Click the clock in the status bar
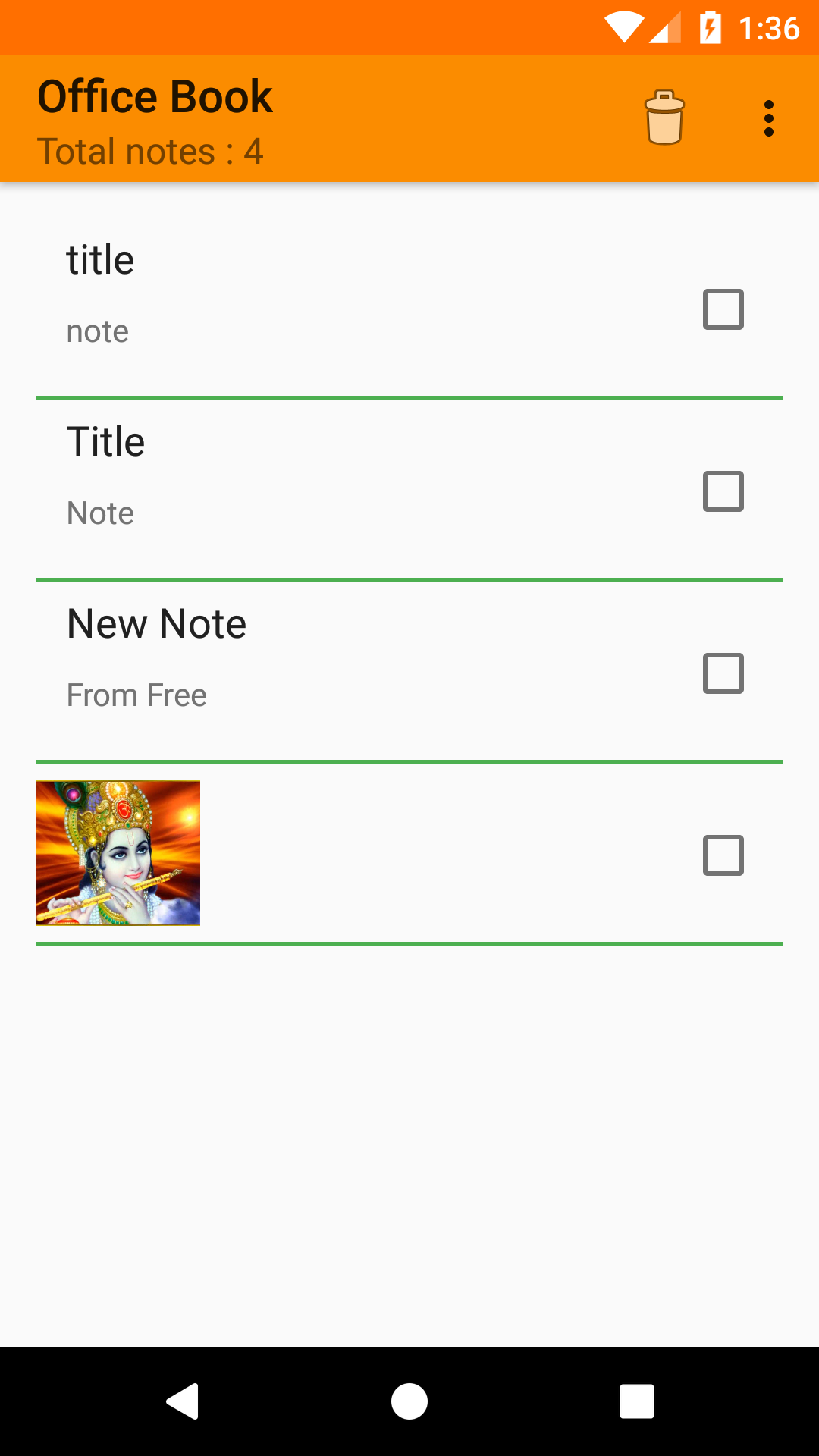Image resolution: width=819 pixels, height=1456 pixels. 768,27
